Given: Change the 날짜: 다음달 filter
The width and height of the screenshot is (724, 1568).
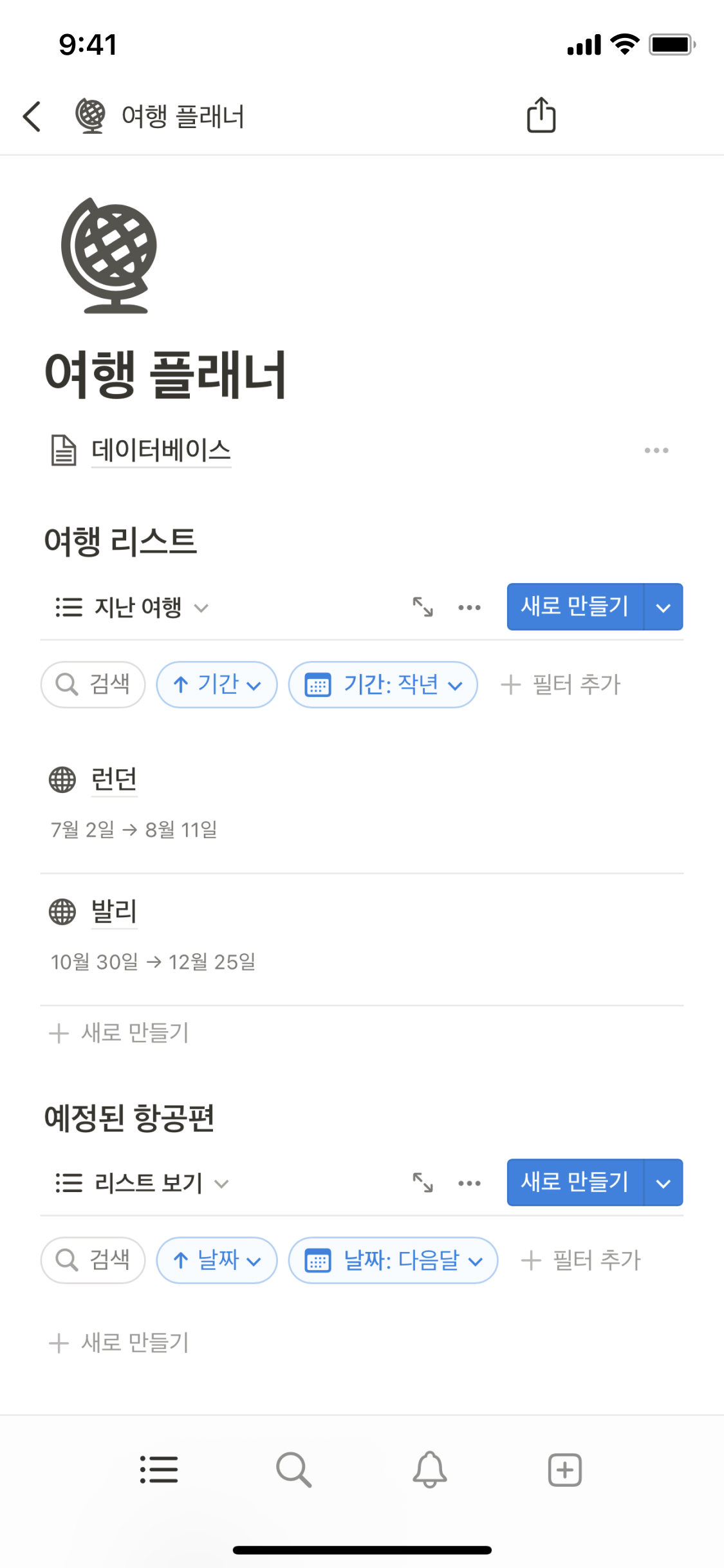Looking at the screenshot, I should (x=393, y=1260).
